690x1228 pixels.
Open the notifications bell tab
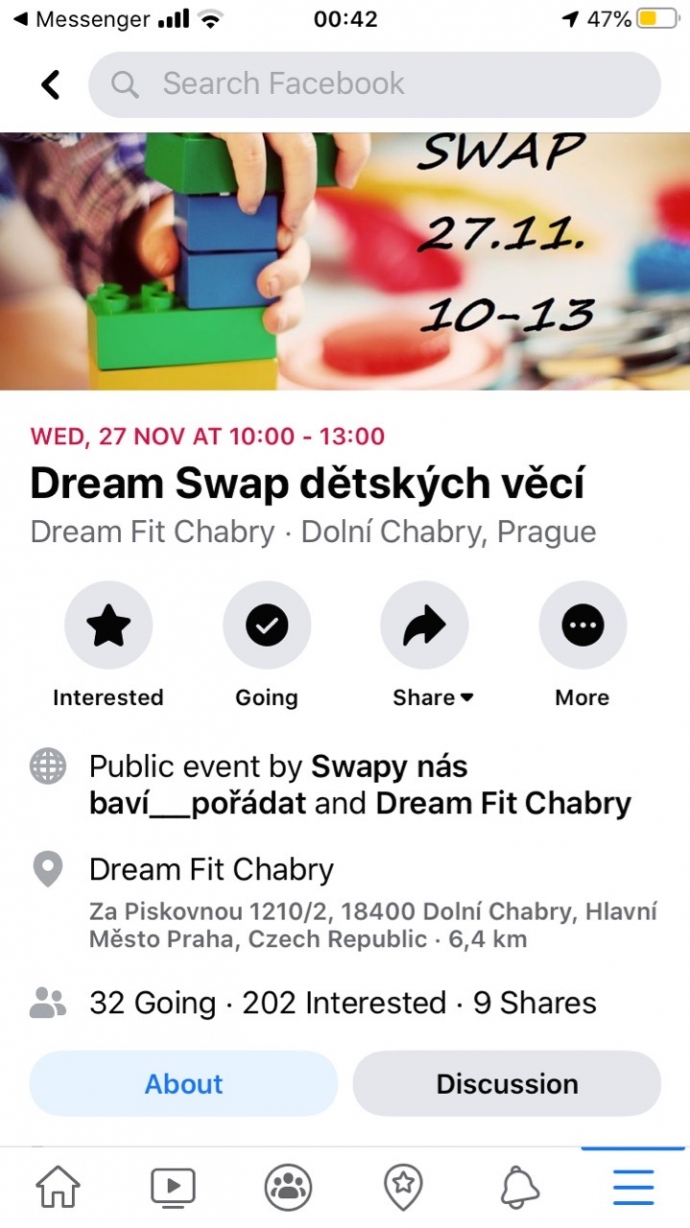tap(518, 1187)
